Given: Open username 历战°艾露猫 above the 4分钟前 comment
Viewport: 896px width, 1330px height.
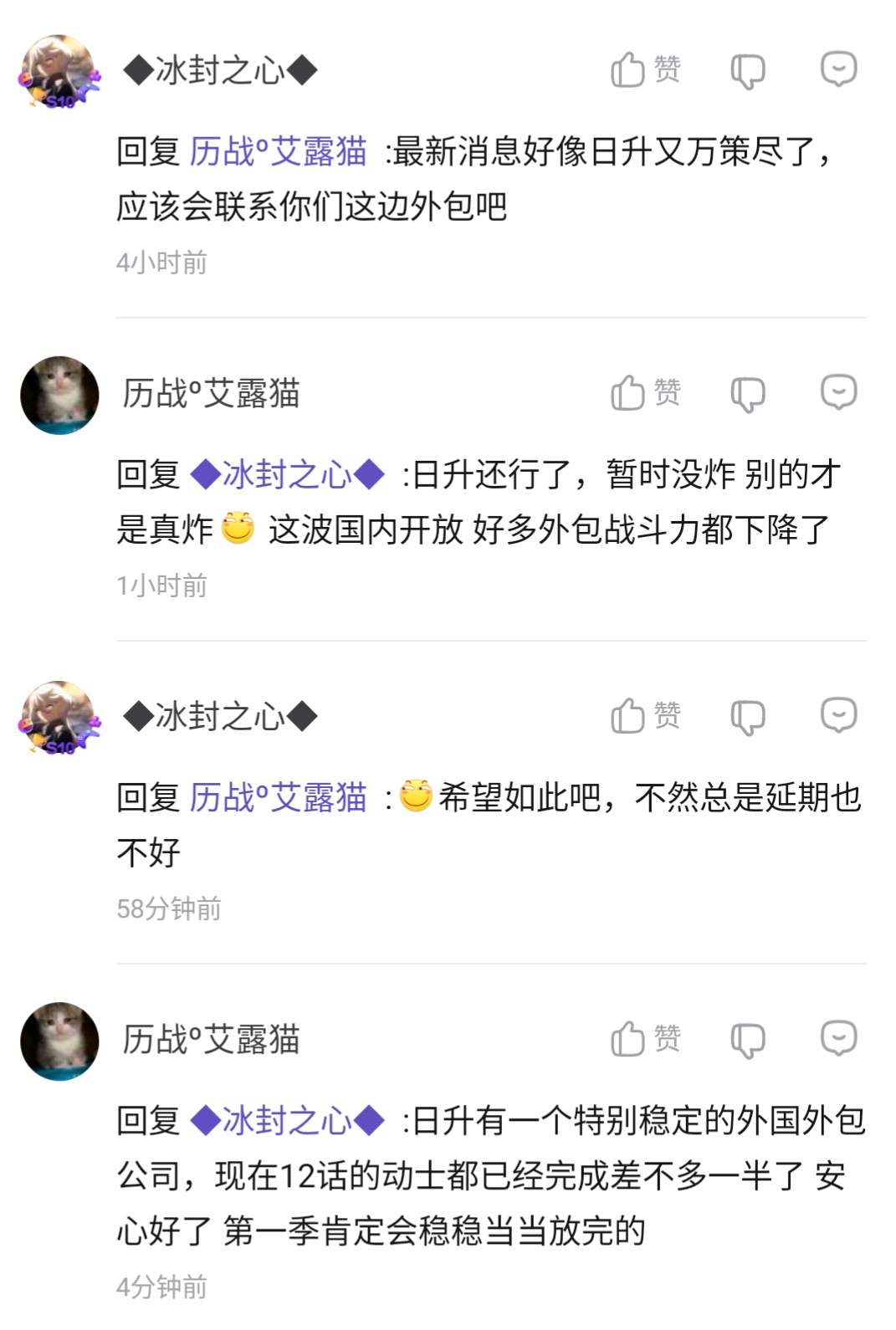Looking at the screenshot, I should point(211,1040).
